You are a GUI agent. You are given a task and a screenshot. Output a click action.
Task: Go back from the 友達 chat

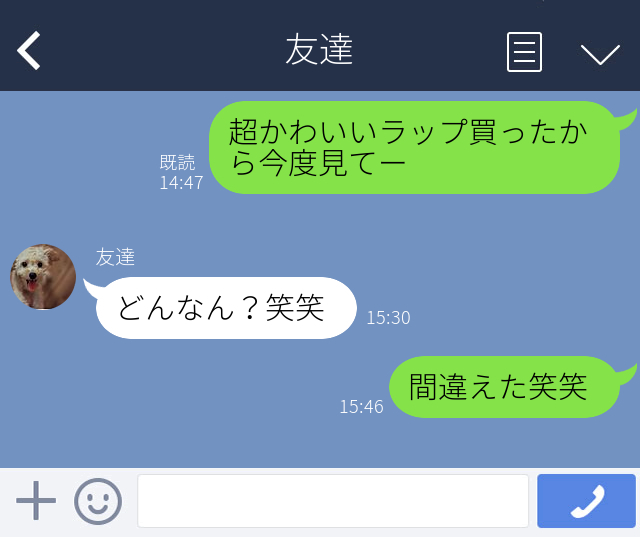point(30,50)
